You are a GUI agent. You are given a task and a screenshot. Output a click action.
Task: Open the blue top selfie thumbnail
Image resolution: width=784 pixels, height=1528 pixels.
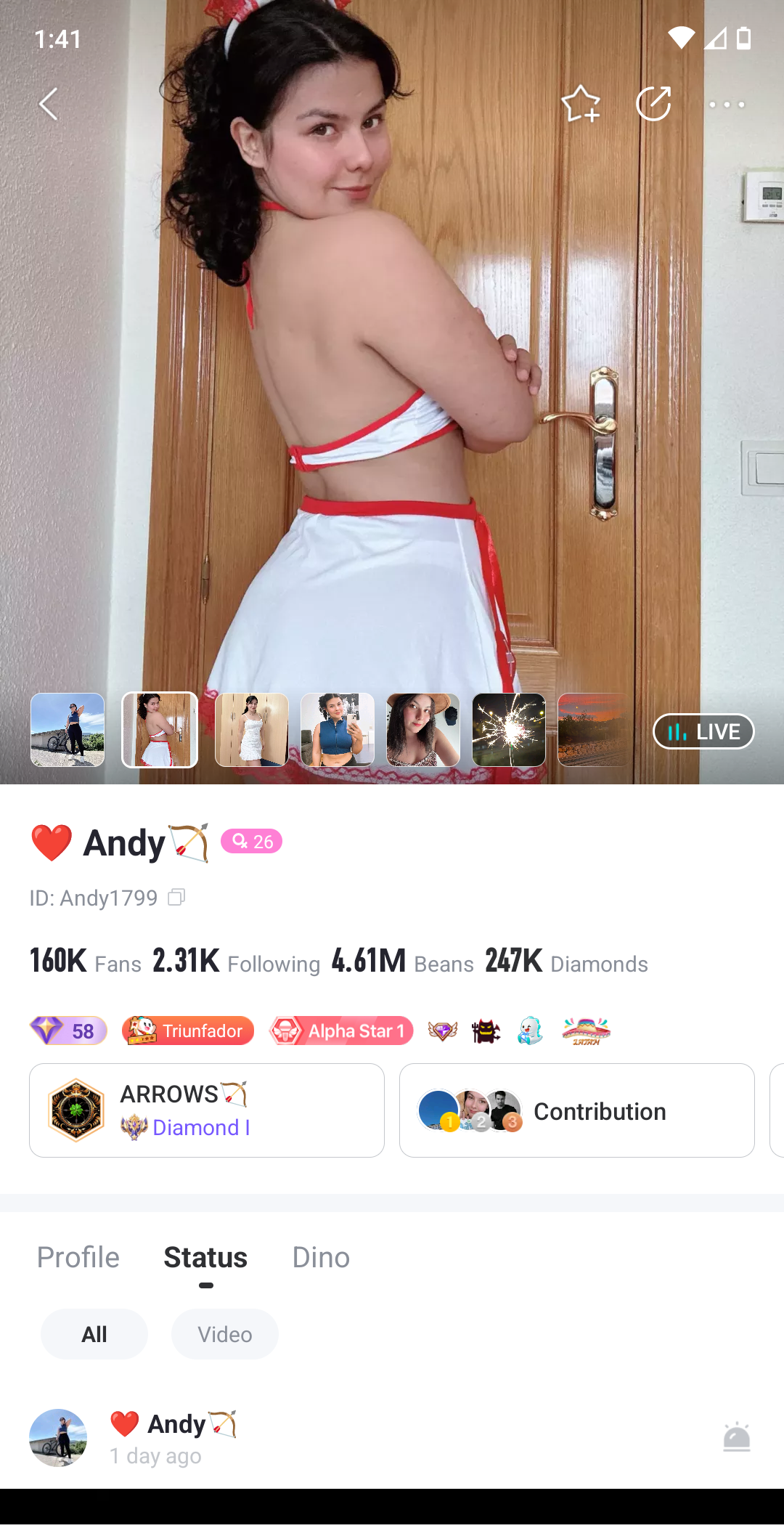338,730
